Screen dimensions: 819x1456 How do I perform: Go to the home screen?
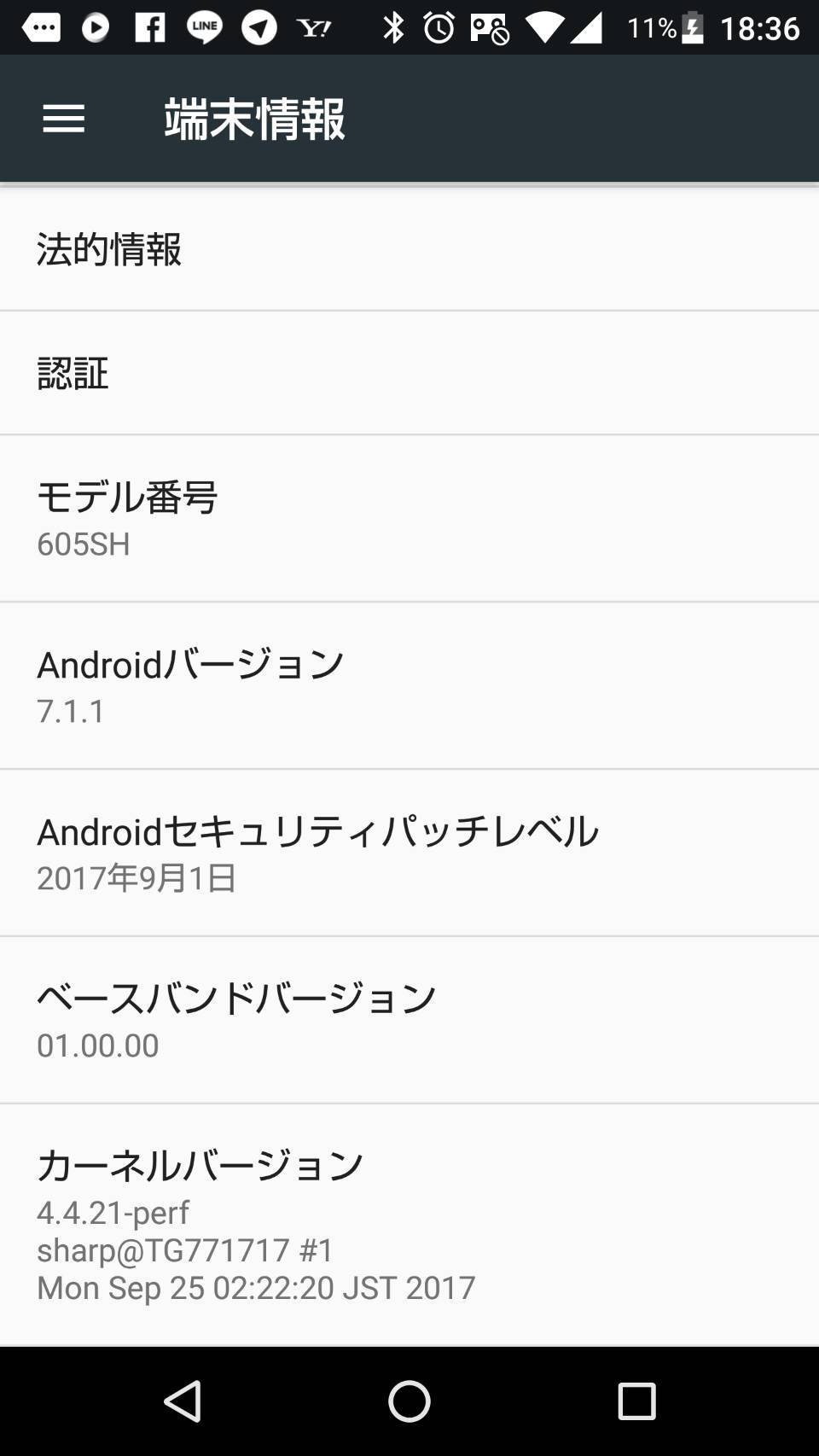(x=409, y=1401)
